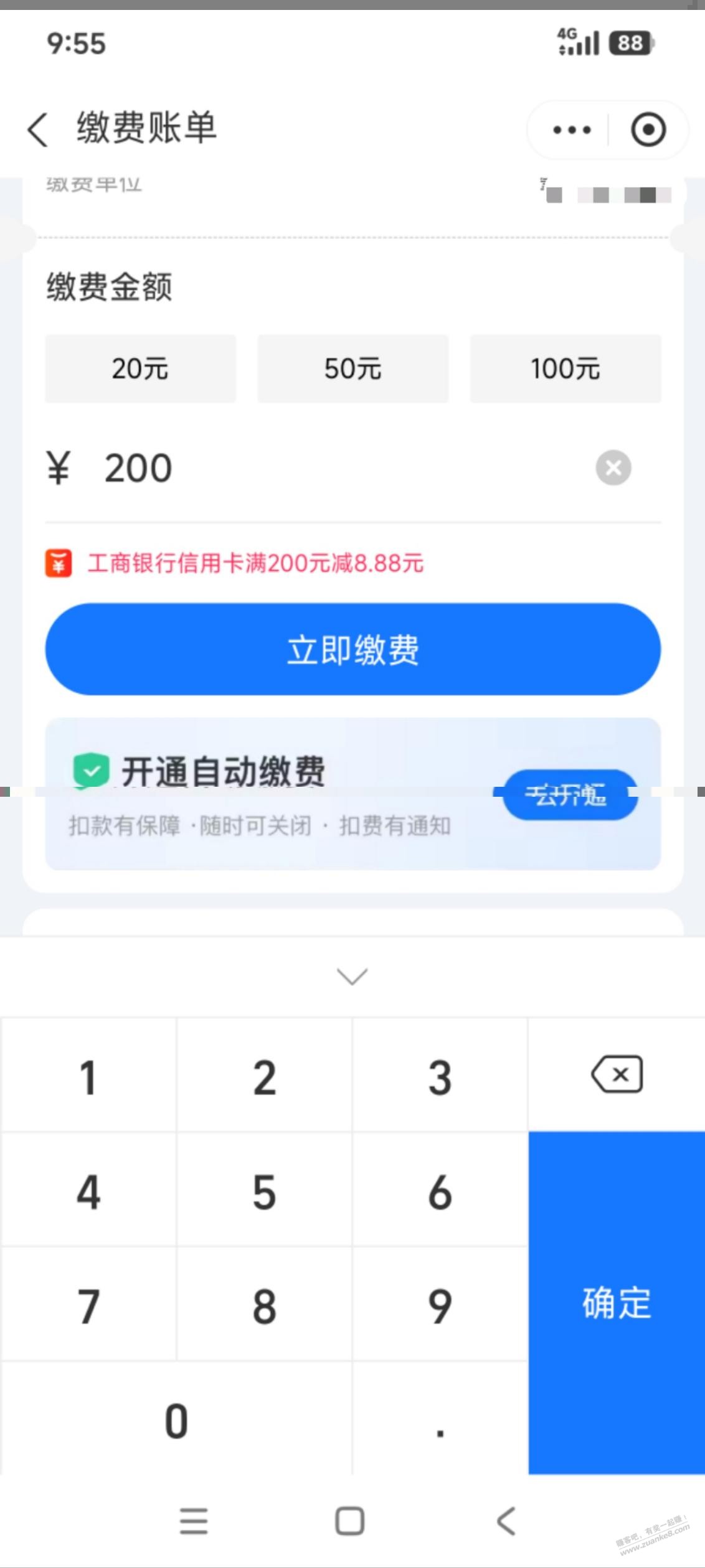Open recent apps from navigation bar

click(194, 1521)
